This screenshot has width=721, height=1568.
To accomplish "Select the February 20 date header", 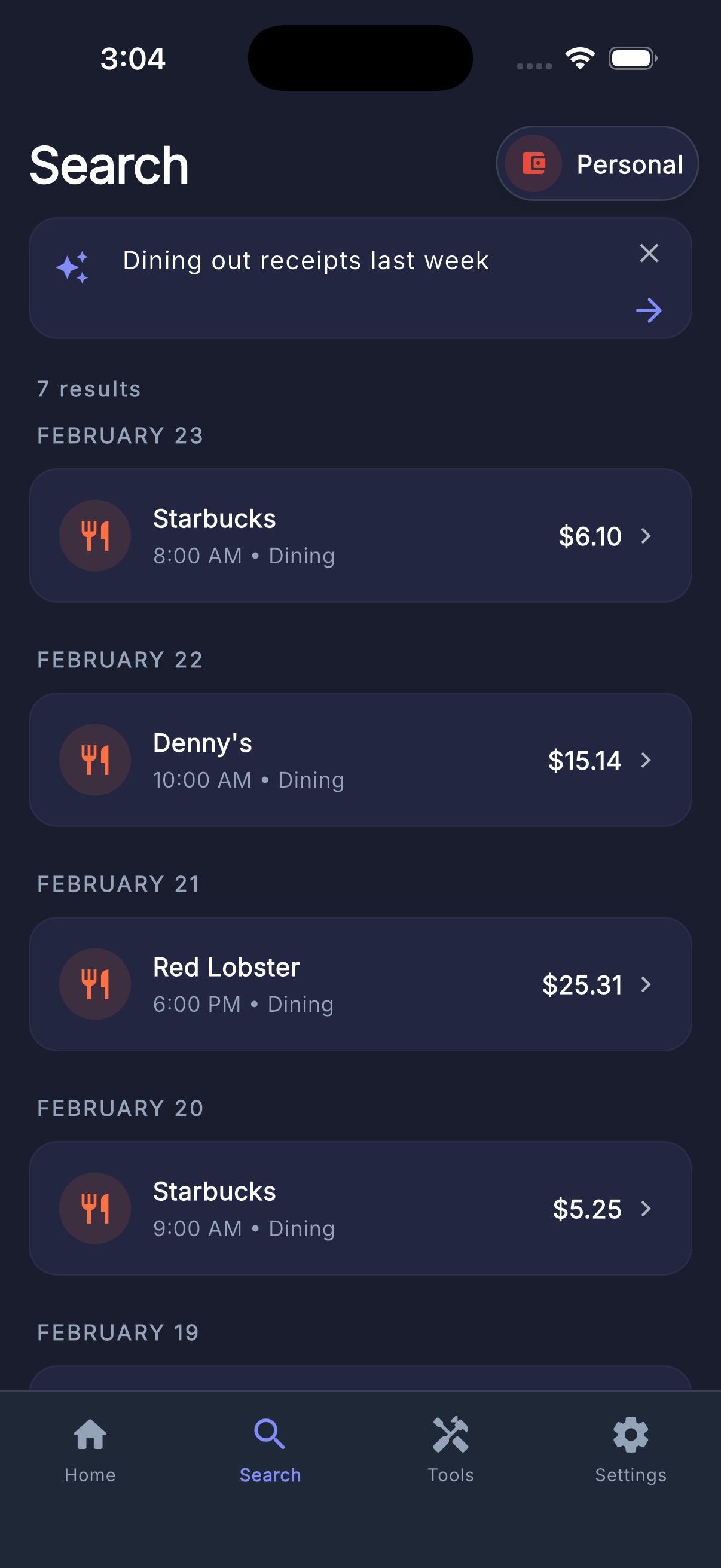I will tap(120, 1109).
